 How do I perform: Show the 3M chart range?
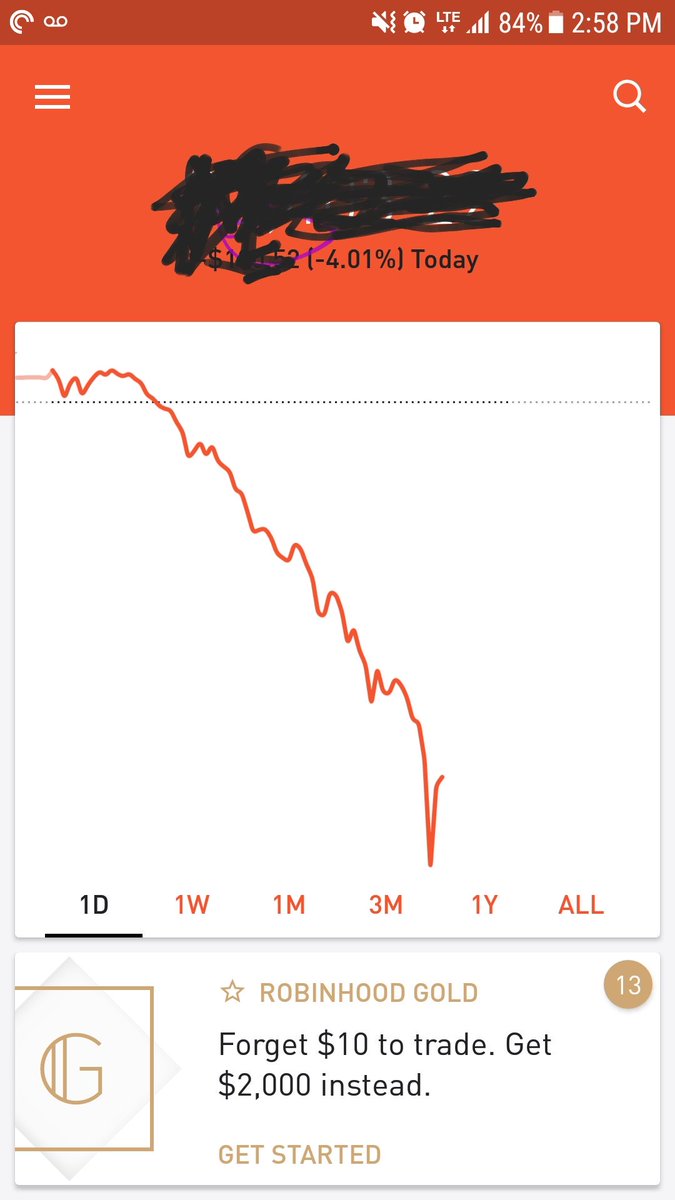[x=385, y=905]
